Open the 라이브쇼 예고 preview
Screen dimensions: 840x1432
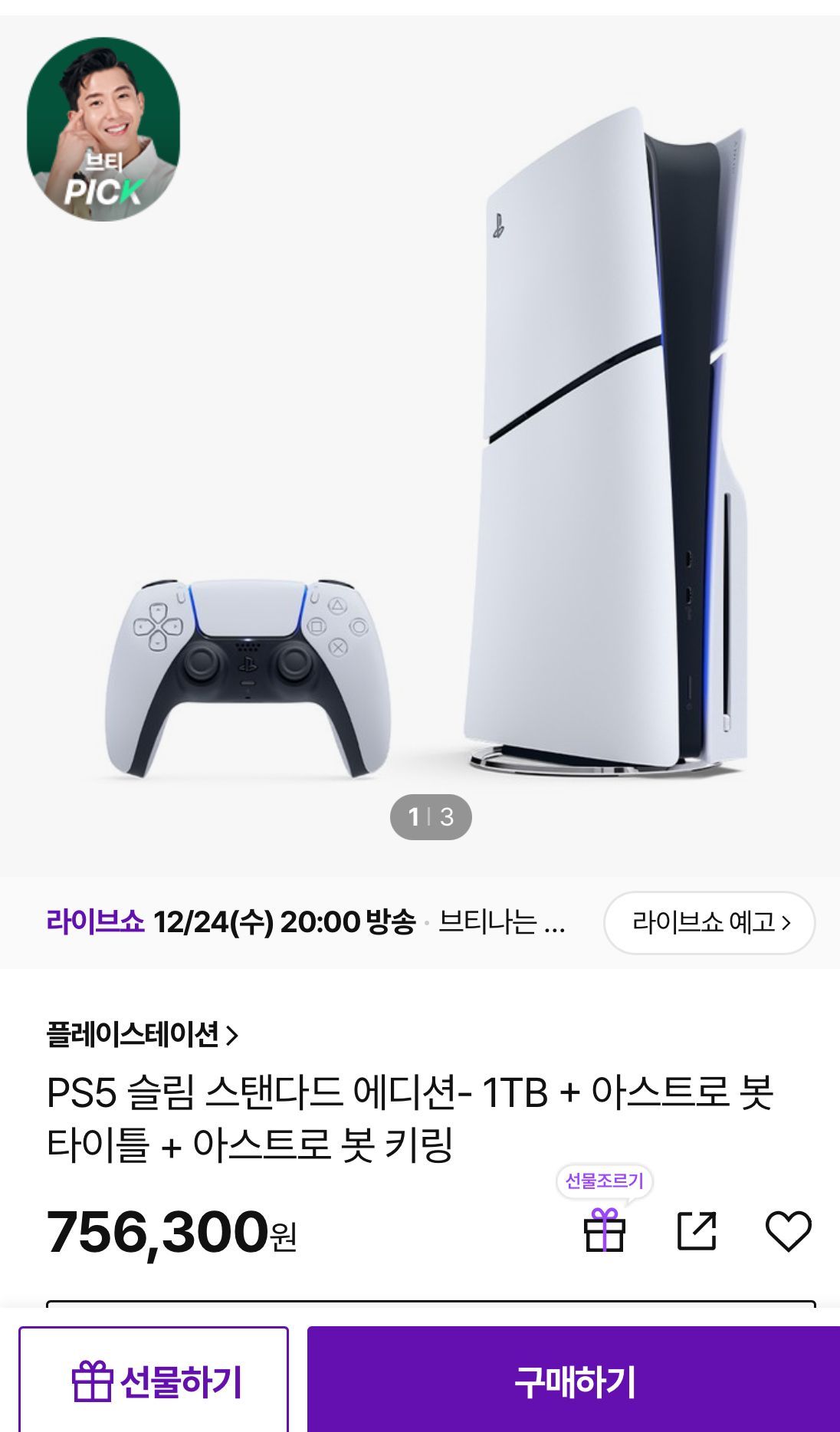pyautogui.click(x=709, y=922)
